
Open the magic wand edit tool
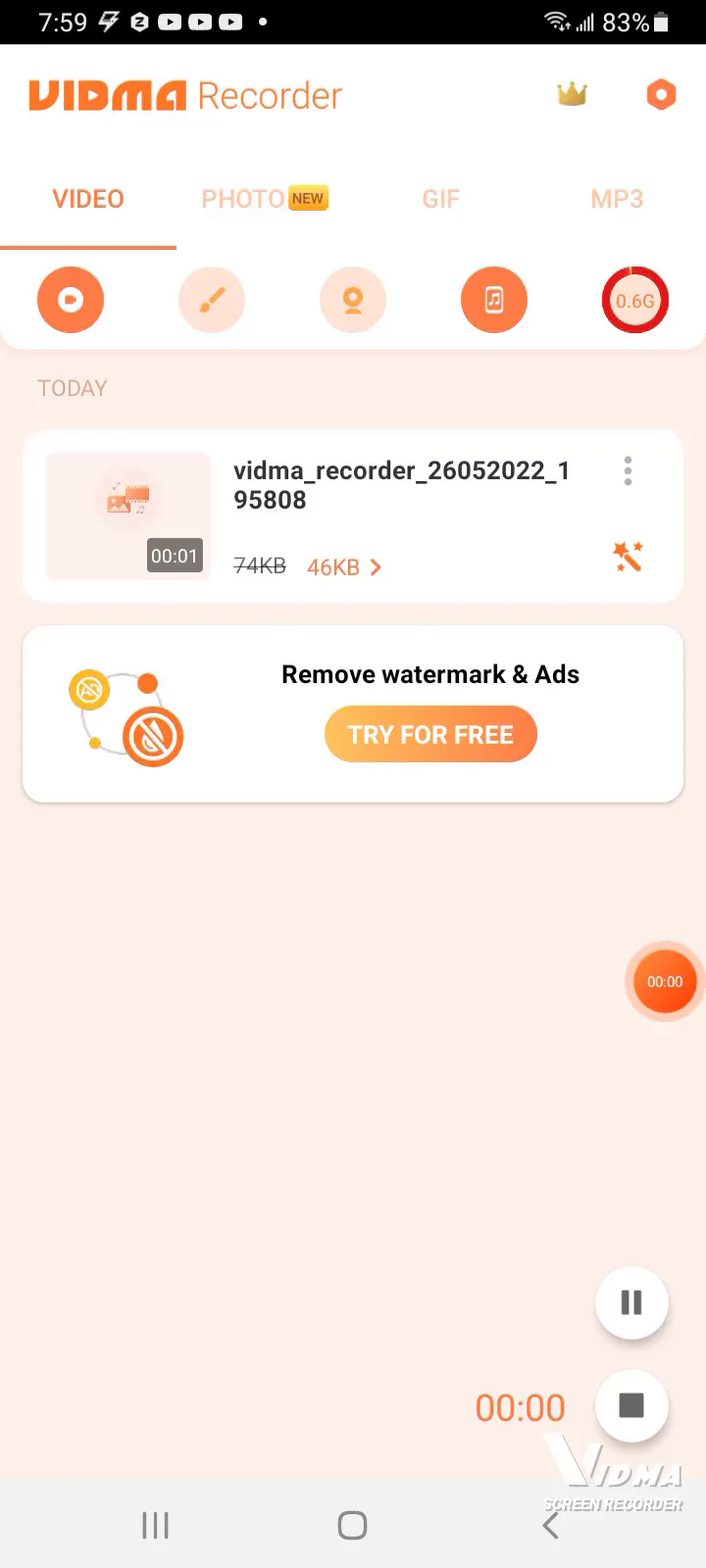tap(628, 557)
